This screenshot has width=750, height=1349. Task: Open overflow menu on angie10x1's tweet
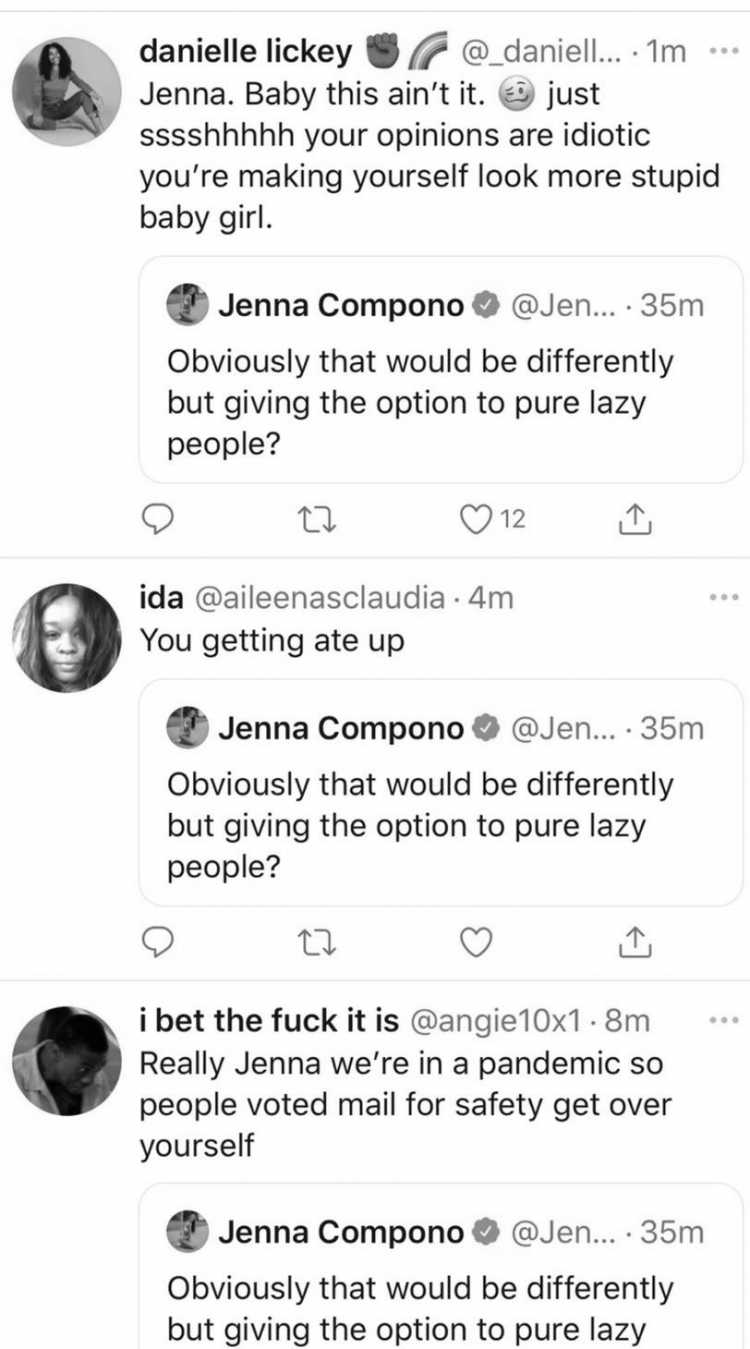pos(721,1020)
